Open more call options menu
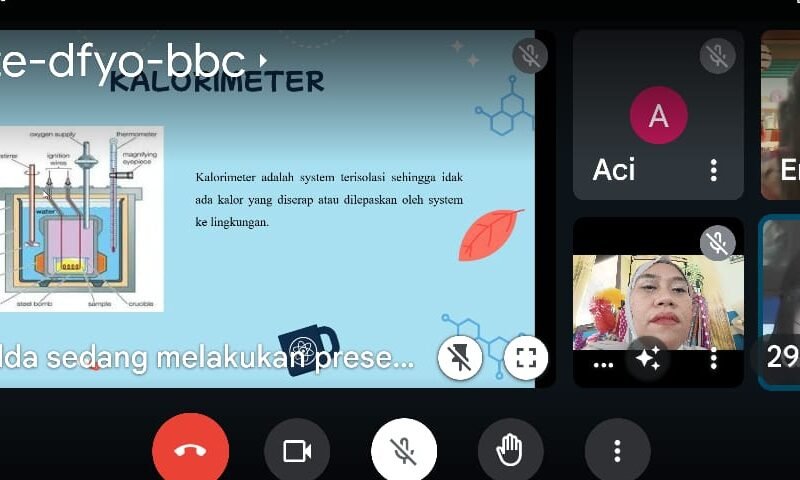 coord(617,451)
